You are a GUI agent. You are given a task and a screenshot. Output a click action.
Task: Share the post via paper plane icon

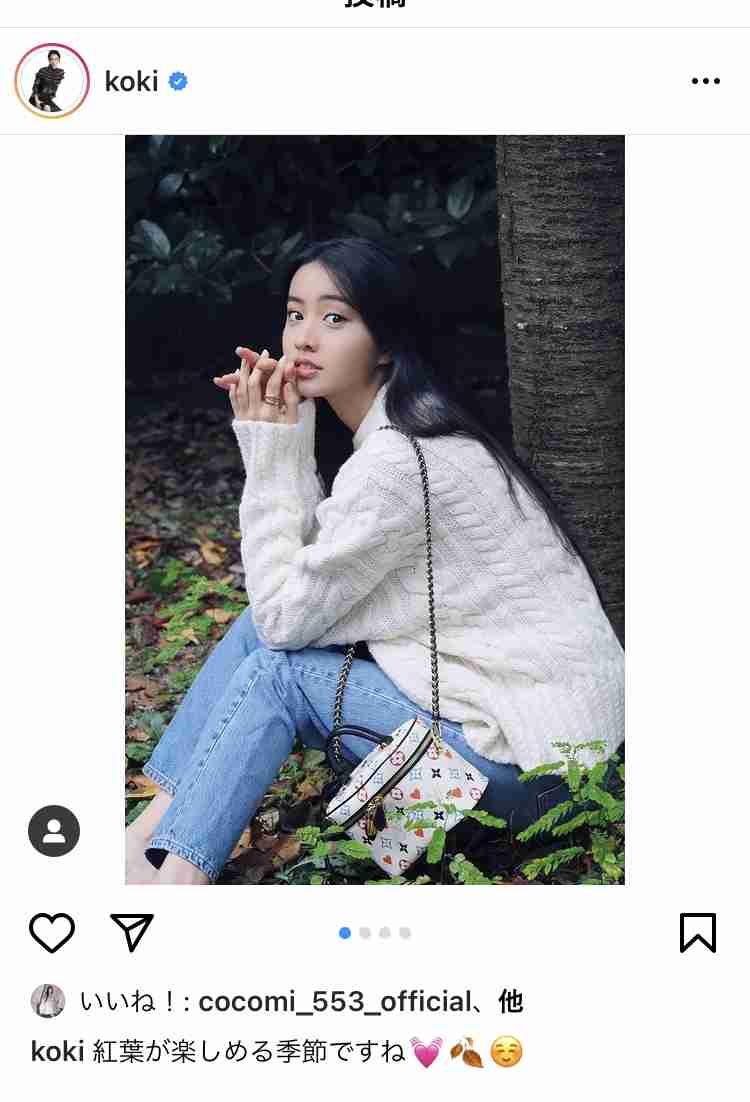point(132,933)
